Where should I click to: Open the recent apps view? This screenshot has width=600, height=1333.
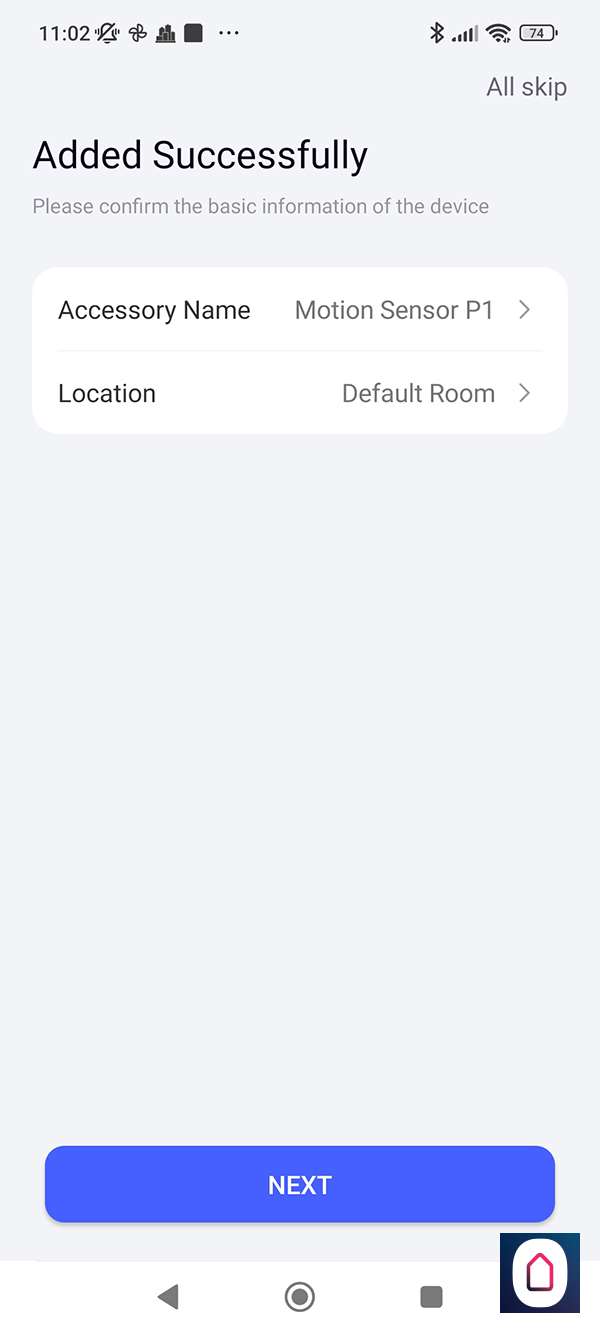431,1297
